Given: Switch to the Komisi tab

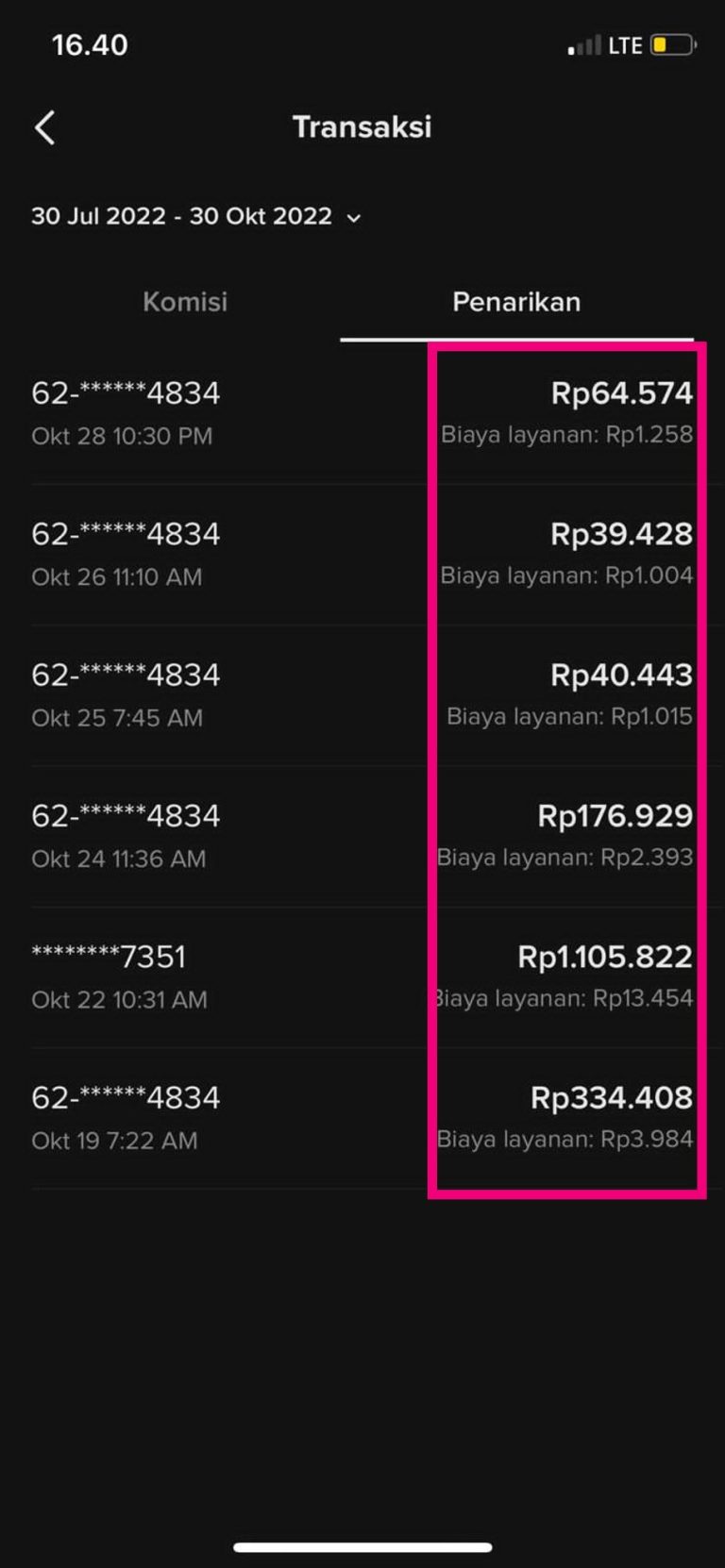Looking at the screenshot, I should pyautogui.click(x=185, y=302).
